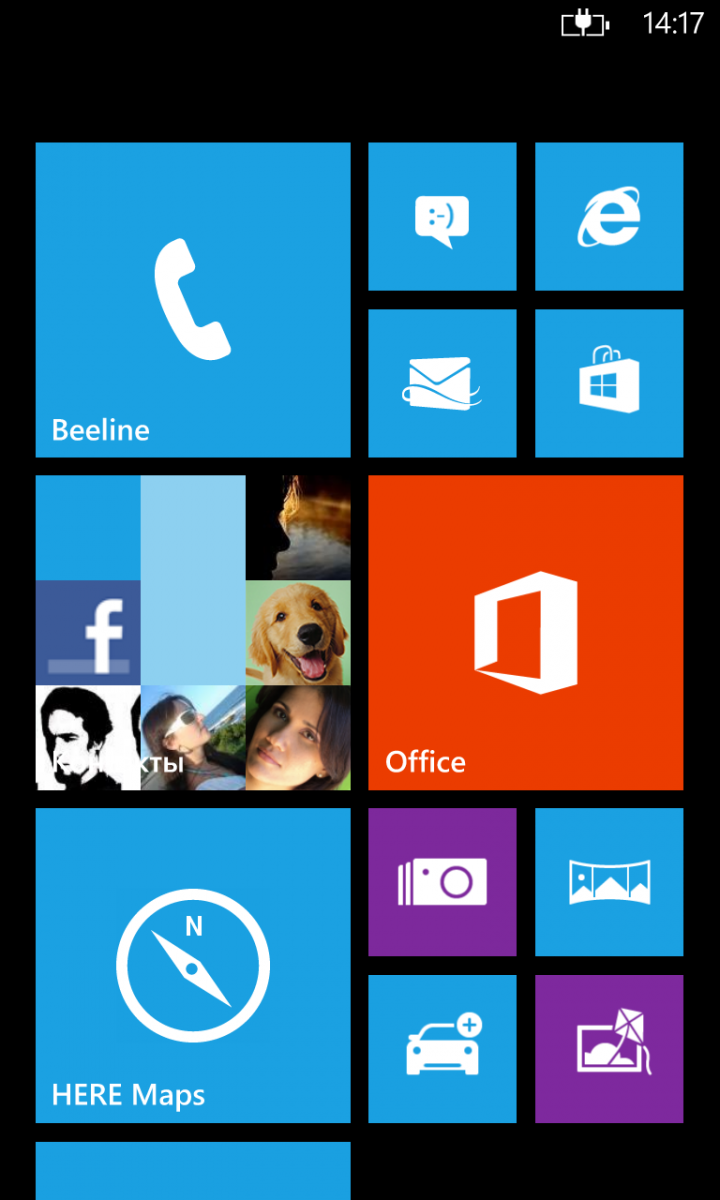Image resolution: width=720 pixels, height=1200 pixels.
Task: Launch the Office tile
Action: coord(525,632)
